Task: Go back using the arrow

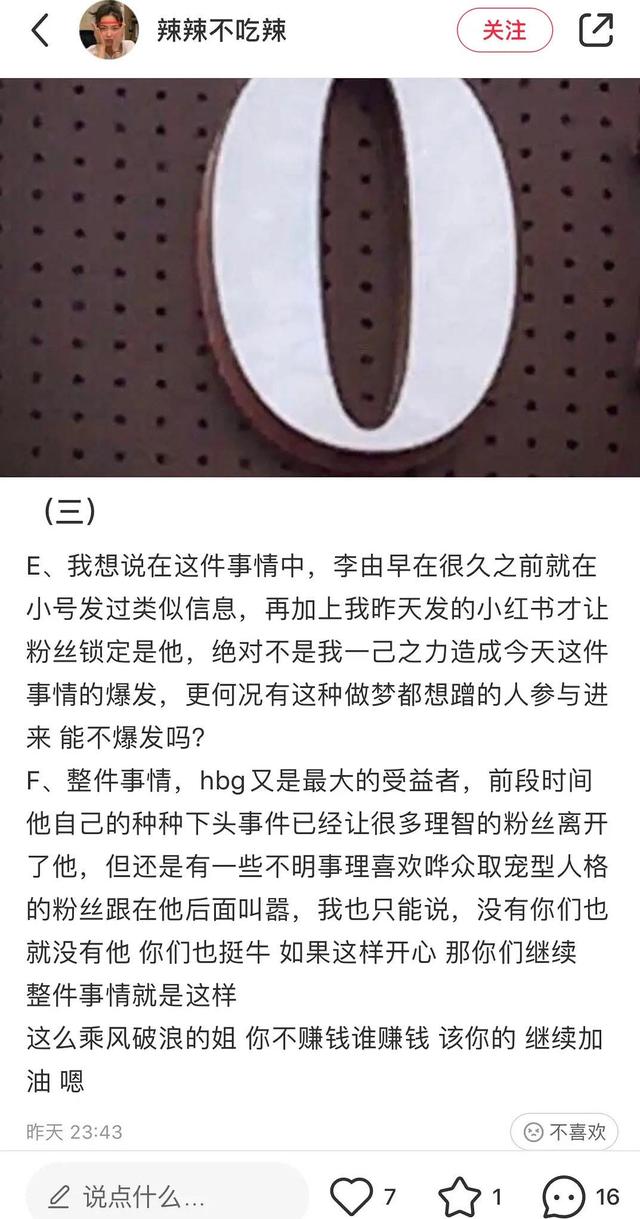Action: coord(40,30)
